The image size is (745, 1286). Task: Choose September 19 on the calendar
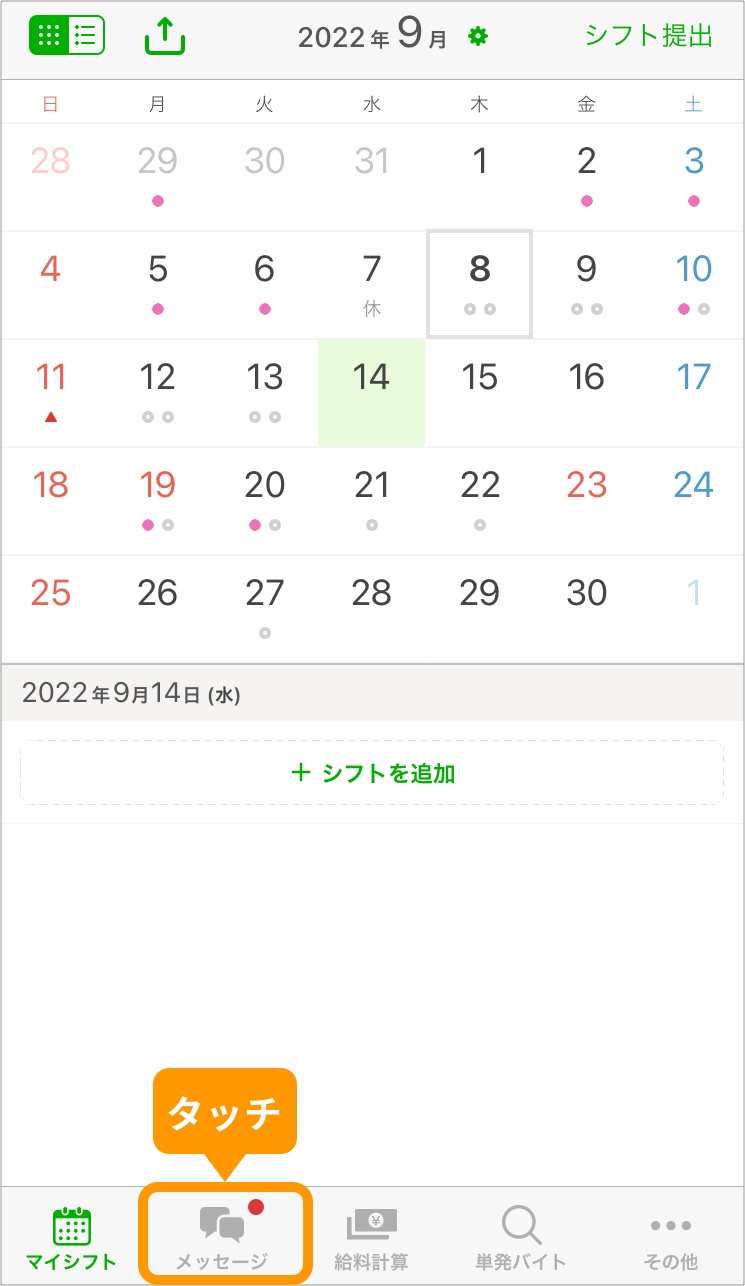click(x=157, y=499)
